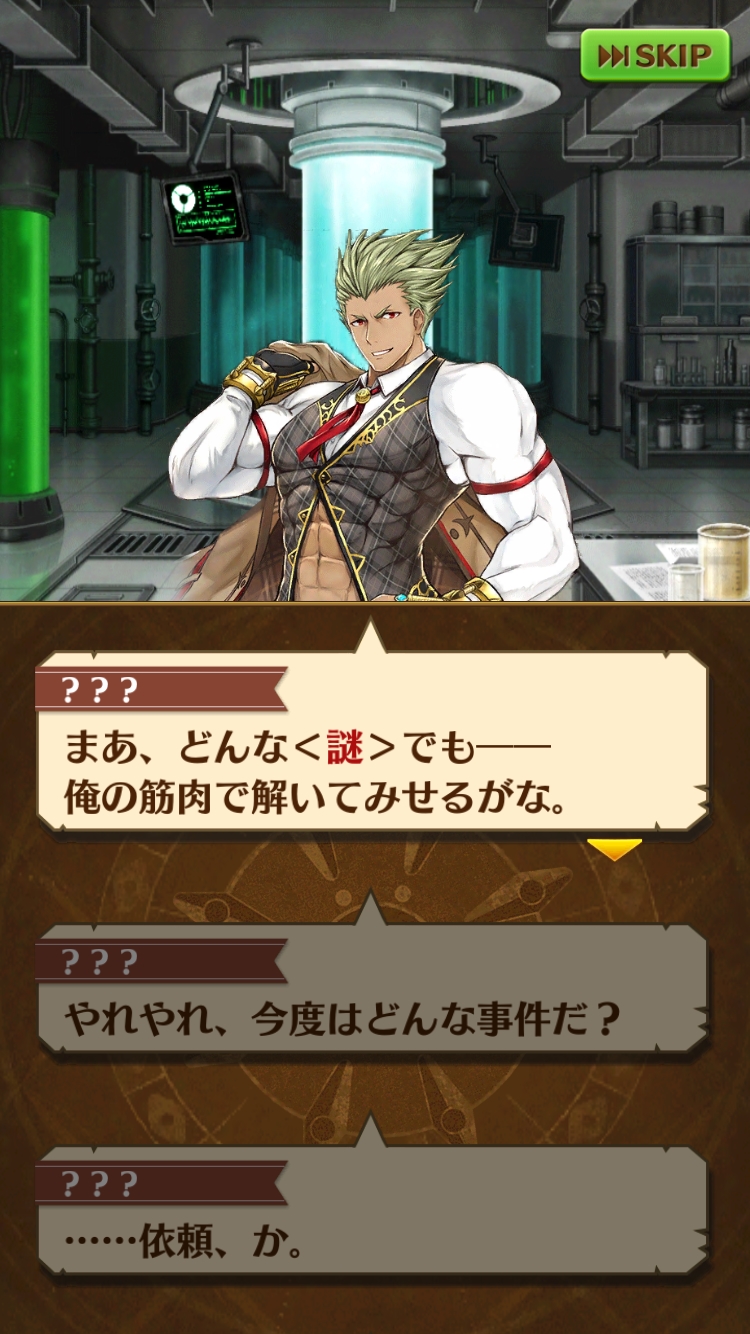This screenshot has width=750, height=1334.
Task: Advance dialogue via the yellow arrow indicator
Action: coord(614,849)
